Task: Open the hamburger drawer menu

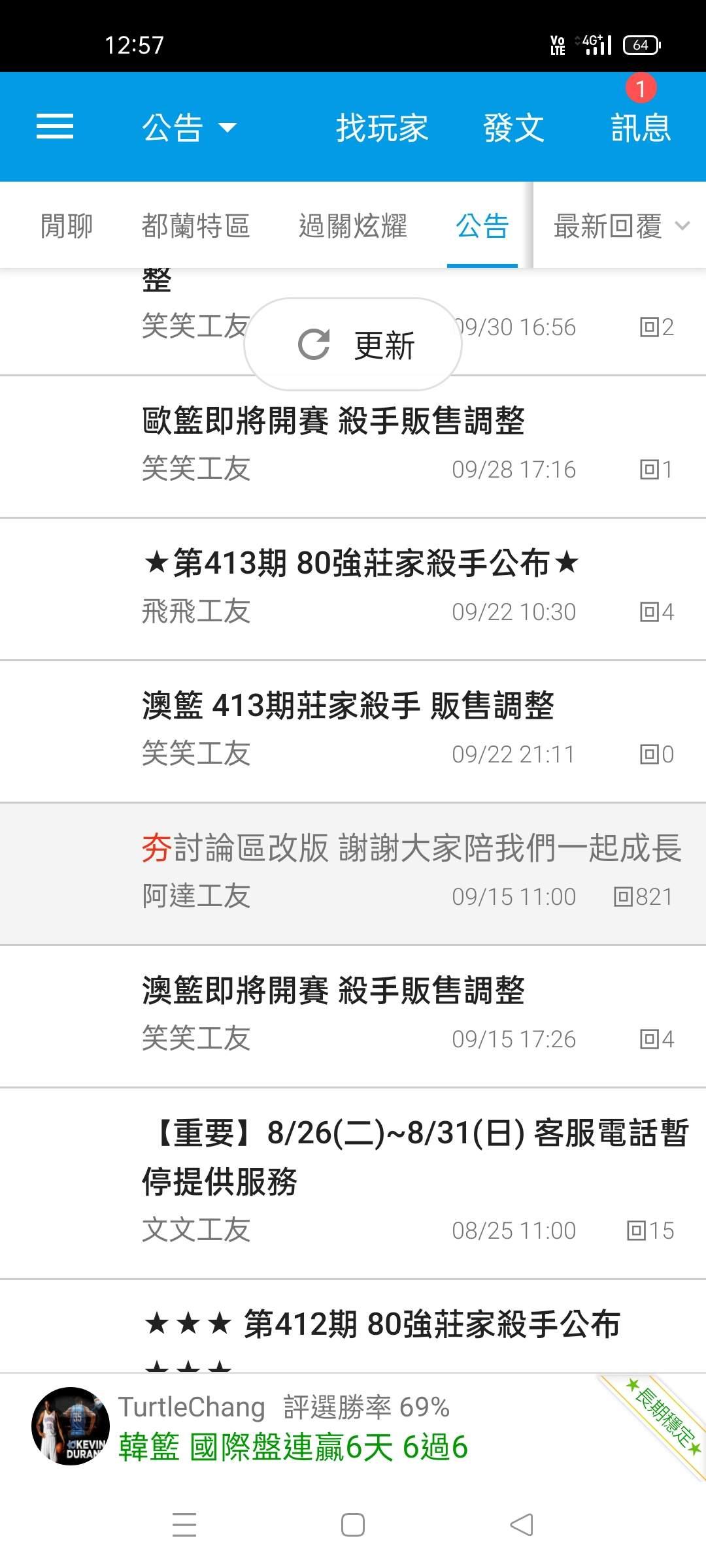Action: click(x=55, y=126)
